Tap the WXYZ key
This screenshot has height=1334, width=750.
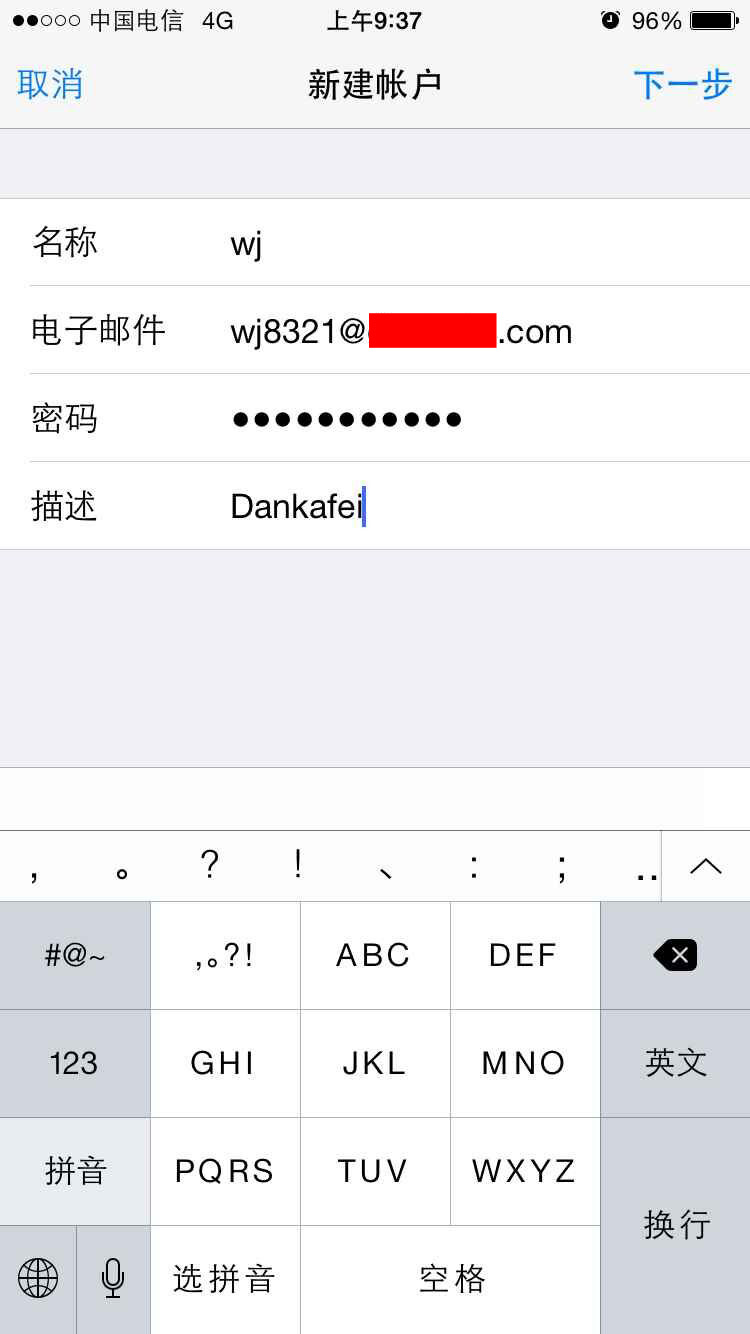coord(525,1171)
